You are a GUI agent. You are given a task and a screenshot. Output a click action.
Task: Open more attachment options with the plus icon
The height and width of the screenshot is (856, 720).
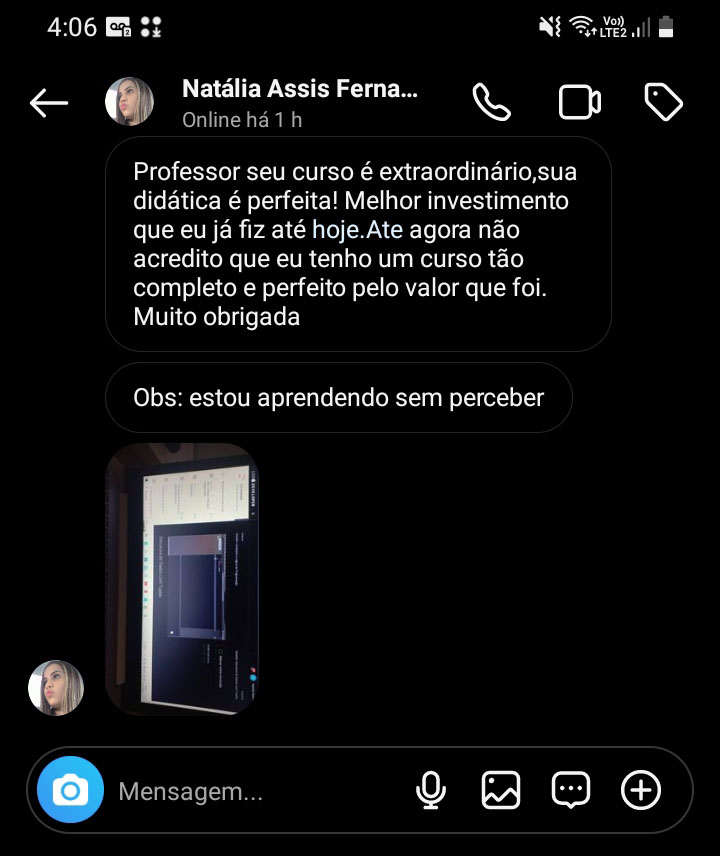tap(642, 790)
